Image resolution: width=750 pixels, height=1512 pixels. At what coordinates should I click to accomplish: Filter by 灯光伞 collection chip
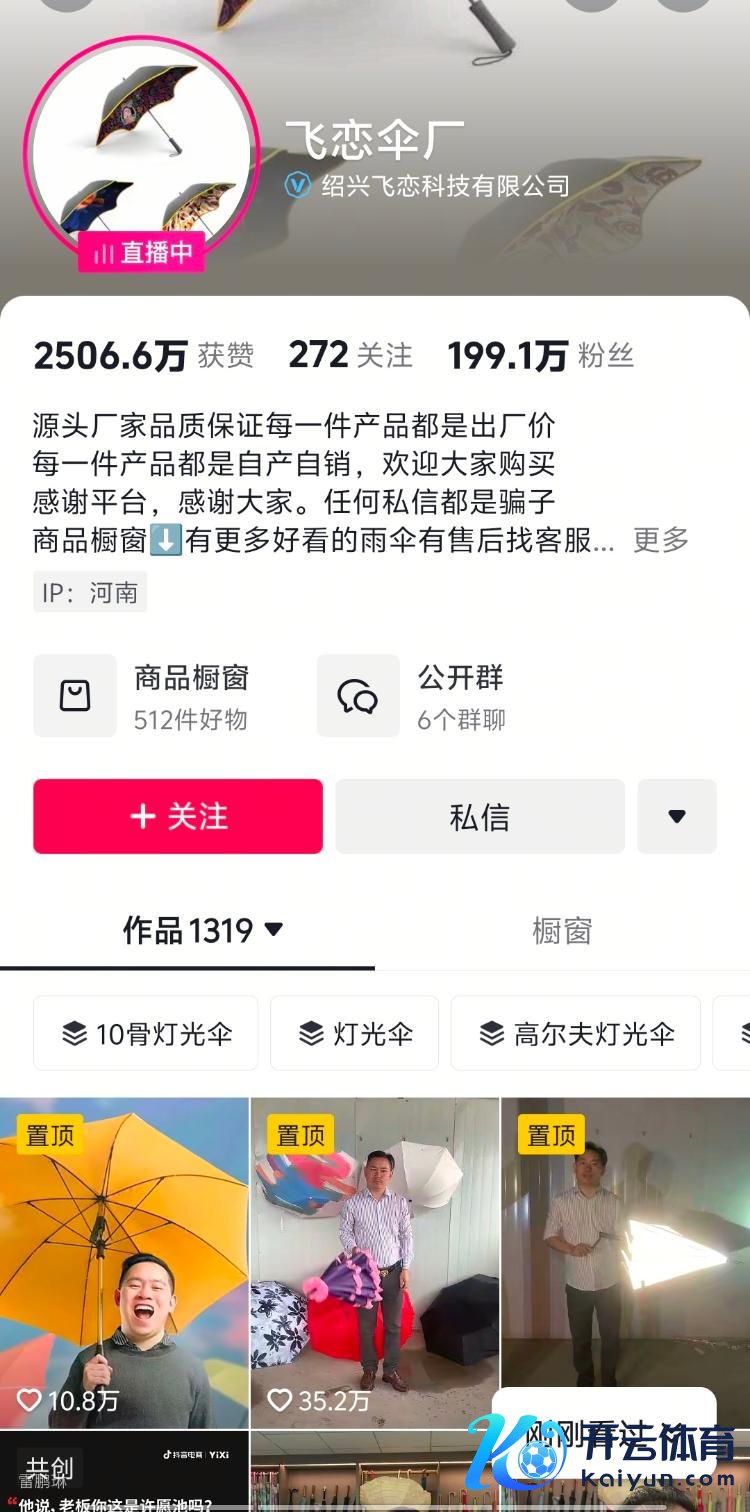pos(354,1033)
